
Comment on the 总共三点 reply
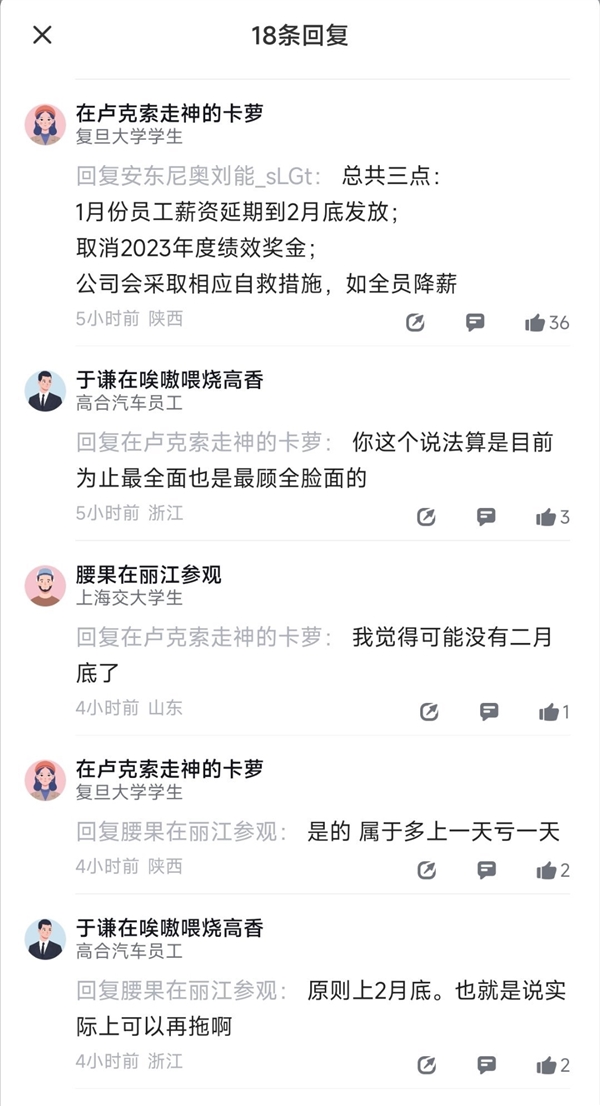pos(476,322)
